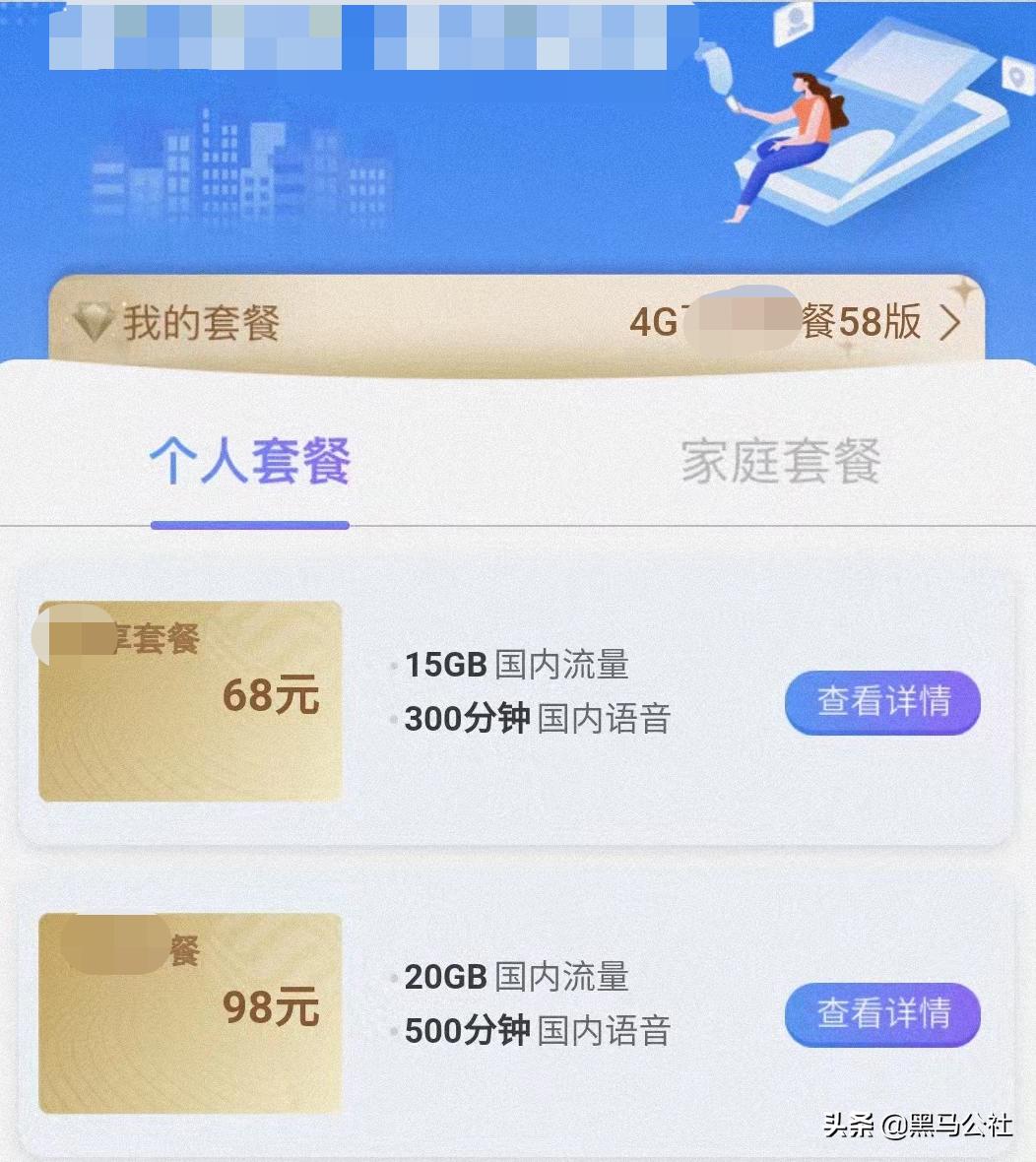Screen dimensions: 1036x1162
Task: Click 查看详情 on the 68元 plan
Action: pyautogui.click(x=881, y=702)
